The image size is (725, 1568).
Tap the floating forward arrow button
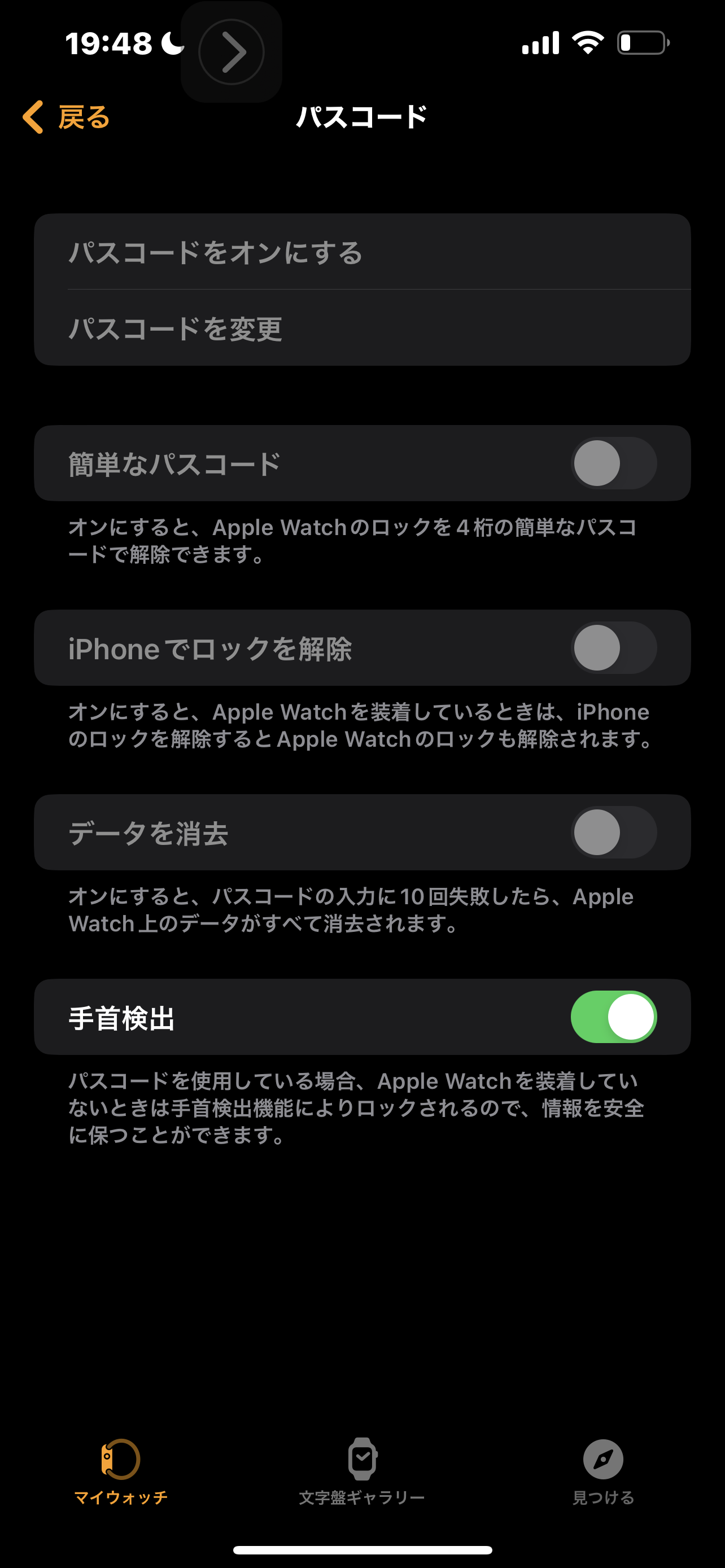(232, 52)
